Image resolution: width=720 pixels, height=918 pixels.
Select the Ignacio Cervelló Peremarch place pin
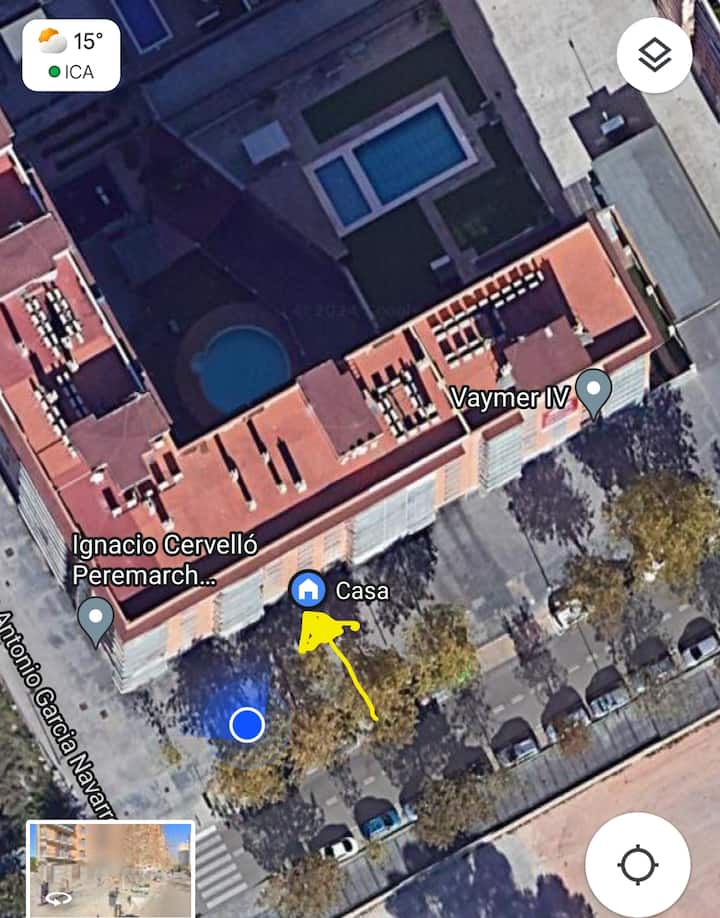coord(96,620)
